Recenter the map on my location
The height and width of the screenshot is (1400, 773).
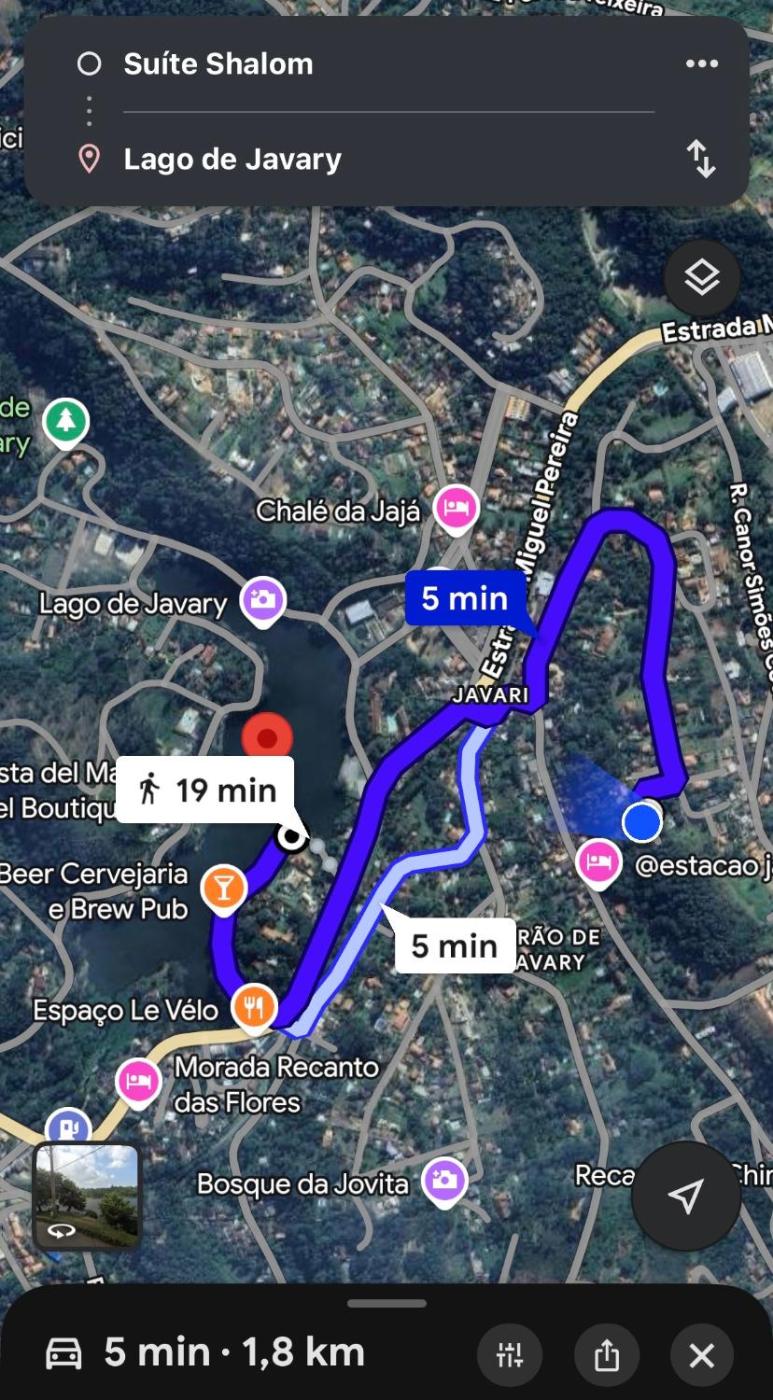[x=686, y=1195]
